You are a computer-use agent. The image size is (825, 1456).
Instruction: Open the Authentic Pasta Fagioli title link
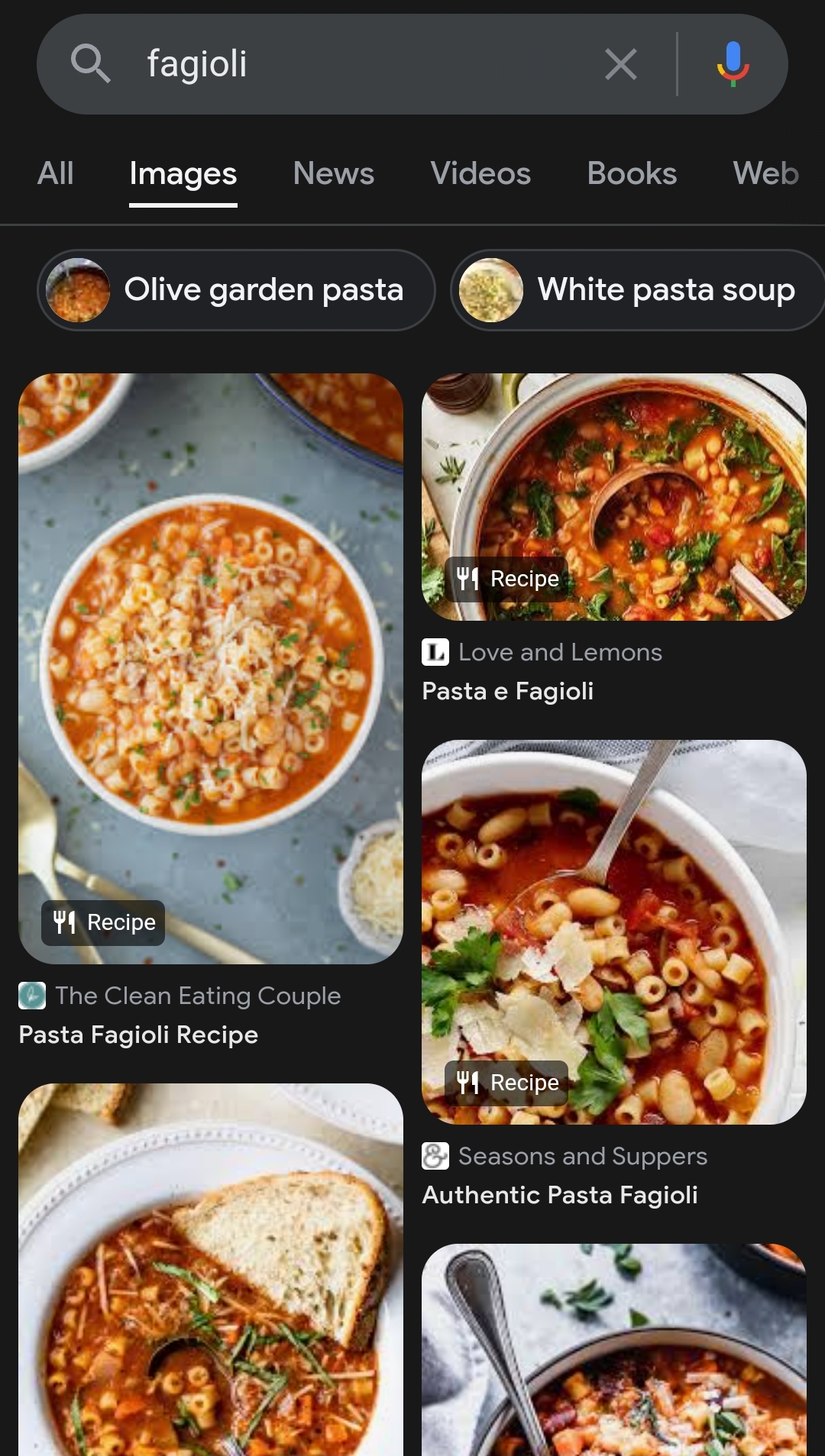[x=560, y=1195]
